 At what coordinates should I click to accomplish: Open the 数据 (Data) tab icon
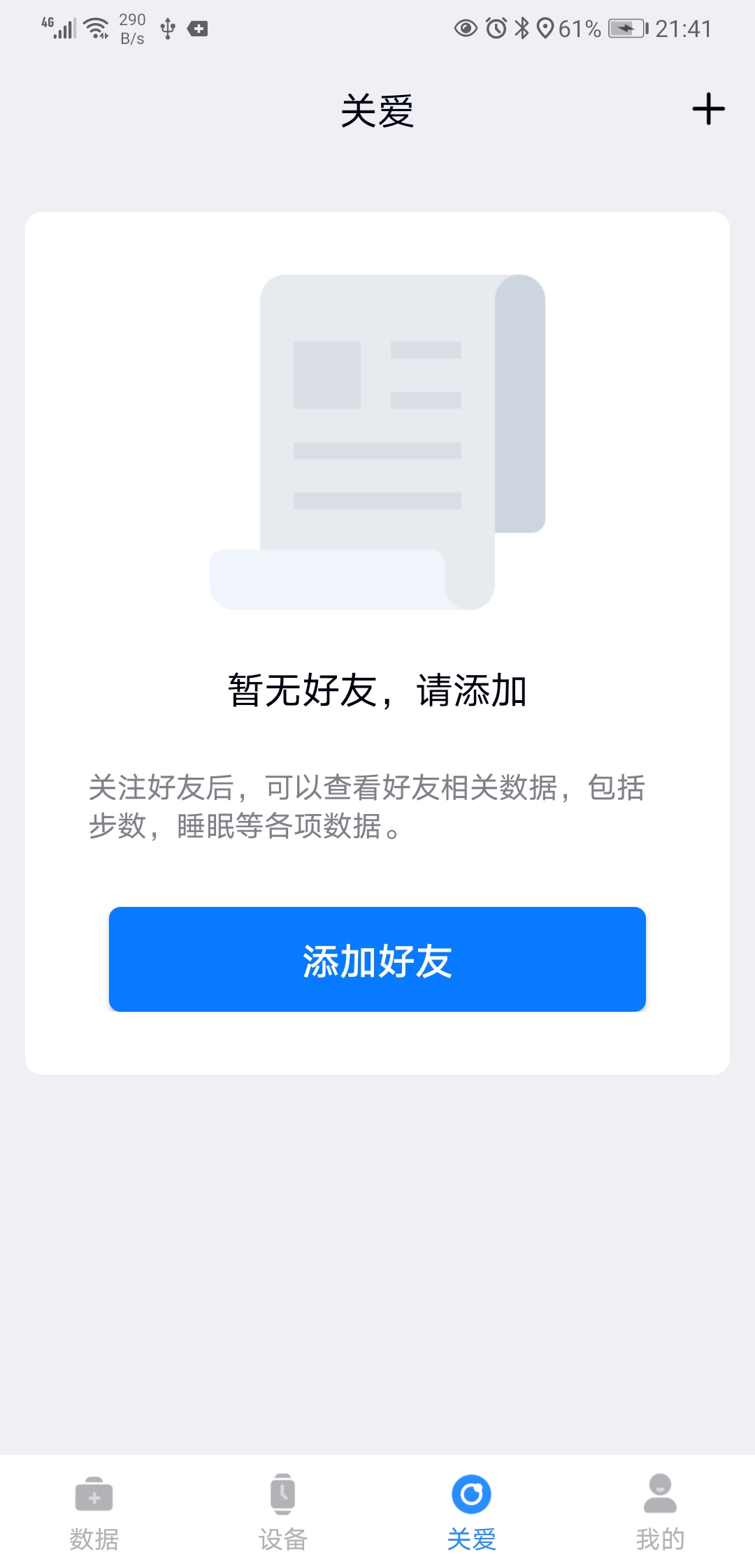[94, 1492]
